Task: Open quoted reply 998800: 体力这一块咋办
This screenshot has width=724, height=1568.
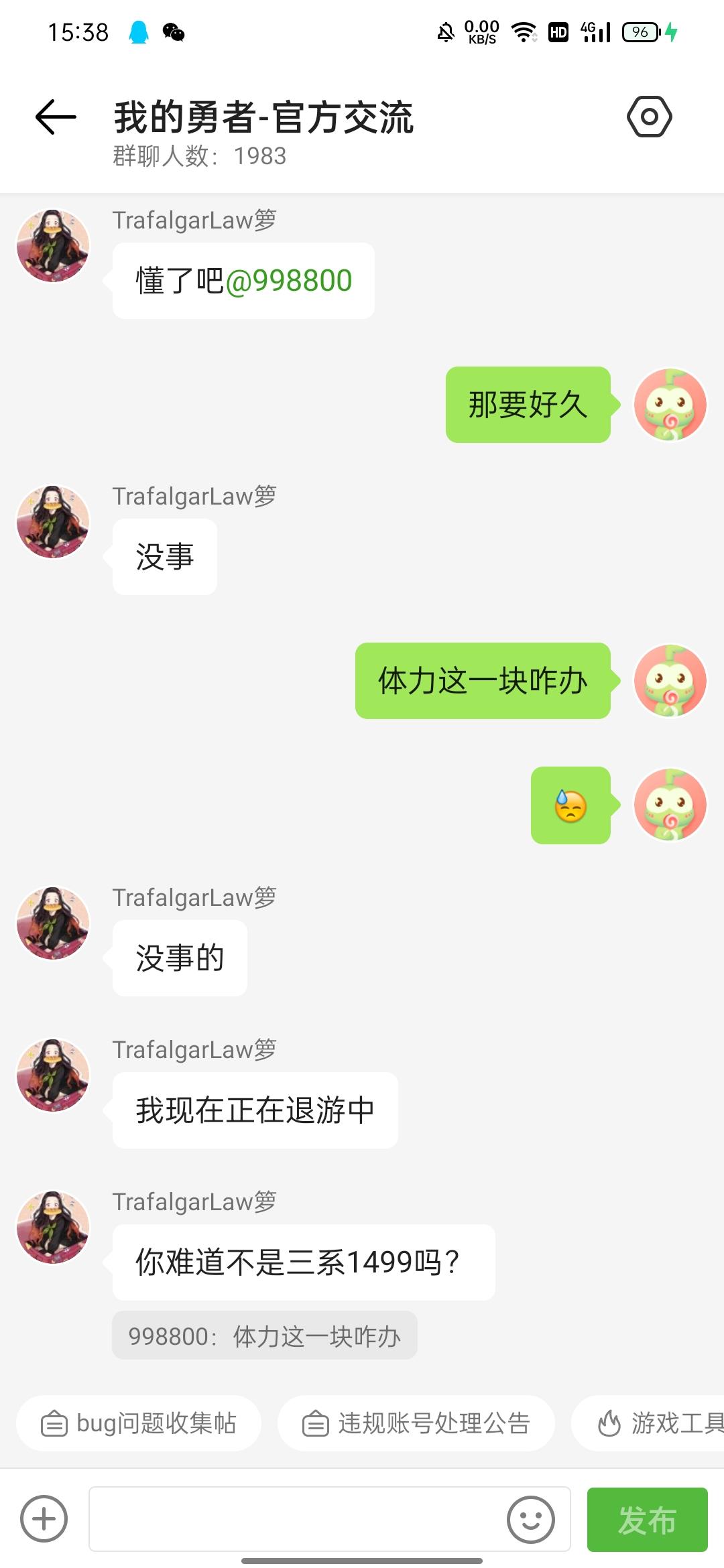Action: (264, 1336)
